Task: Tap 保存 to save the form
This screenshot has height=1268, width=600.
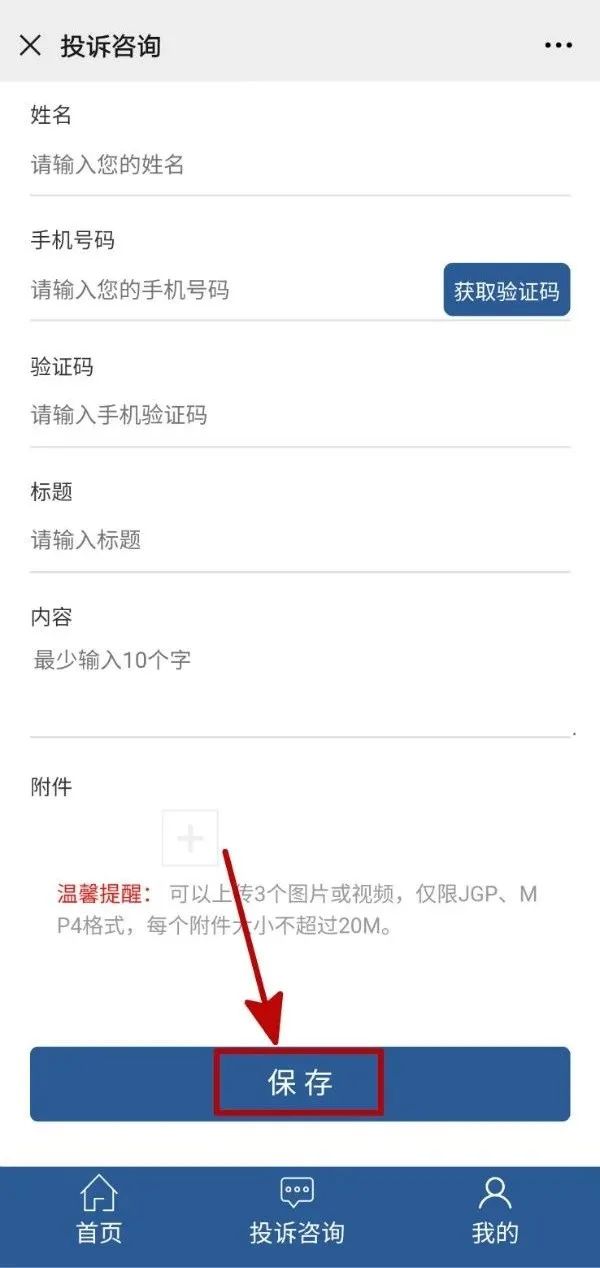Action: (300, 1084)
